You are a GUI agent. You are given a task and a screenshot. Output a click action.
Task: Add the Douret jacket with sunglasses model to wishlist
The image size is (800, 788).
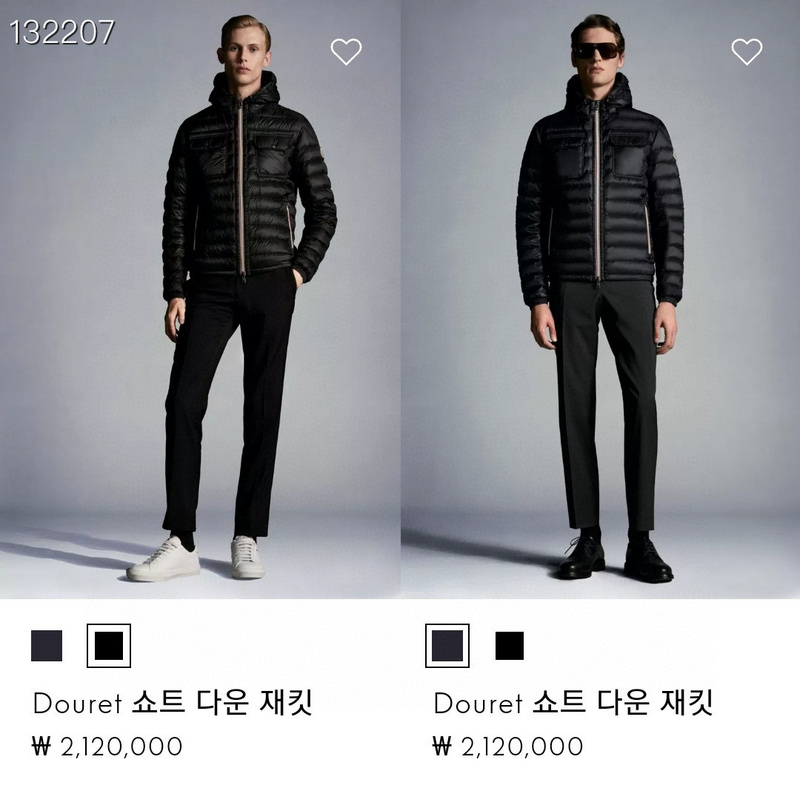click(746, 52)
